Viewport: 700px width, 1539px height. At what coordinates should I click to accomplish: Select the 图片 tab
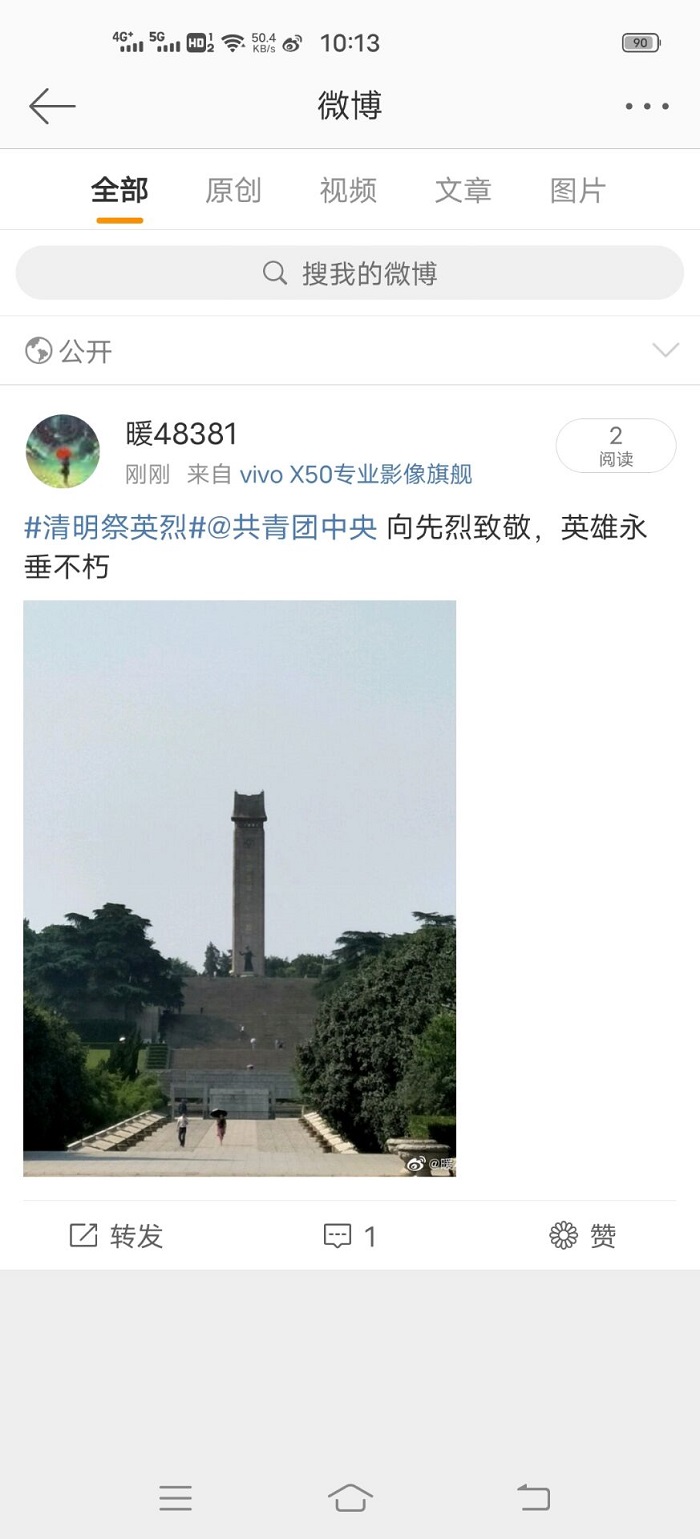(x=578, y=190)
